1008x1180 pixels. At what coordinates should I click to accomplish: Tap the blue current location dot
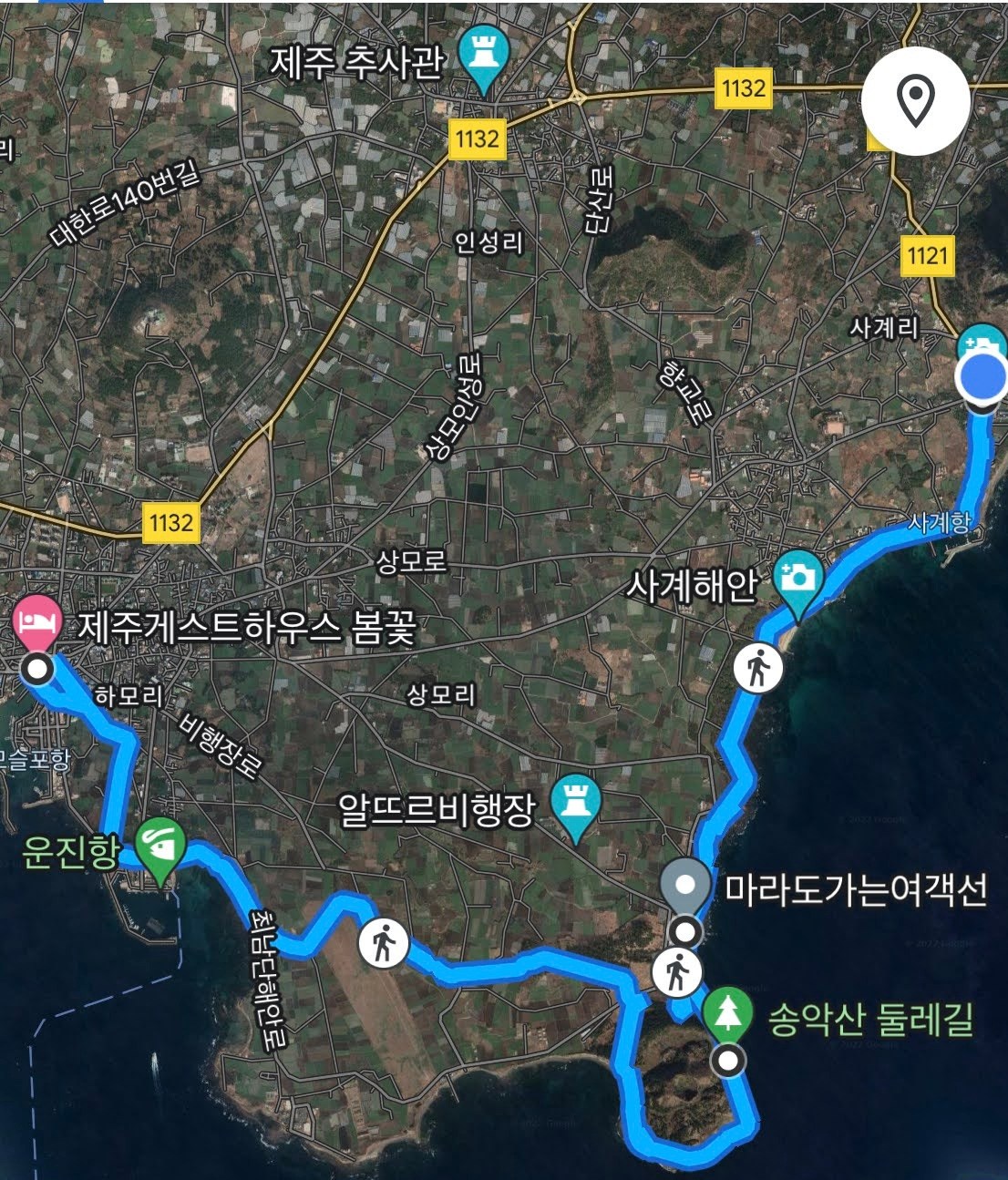[x=982, y=376]
